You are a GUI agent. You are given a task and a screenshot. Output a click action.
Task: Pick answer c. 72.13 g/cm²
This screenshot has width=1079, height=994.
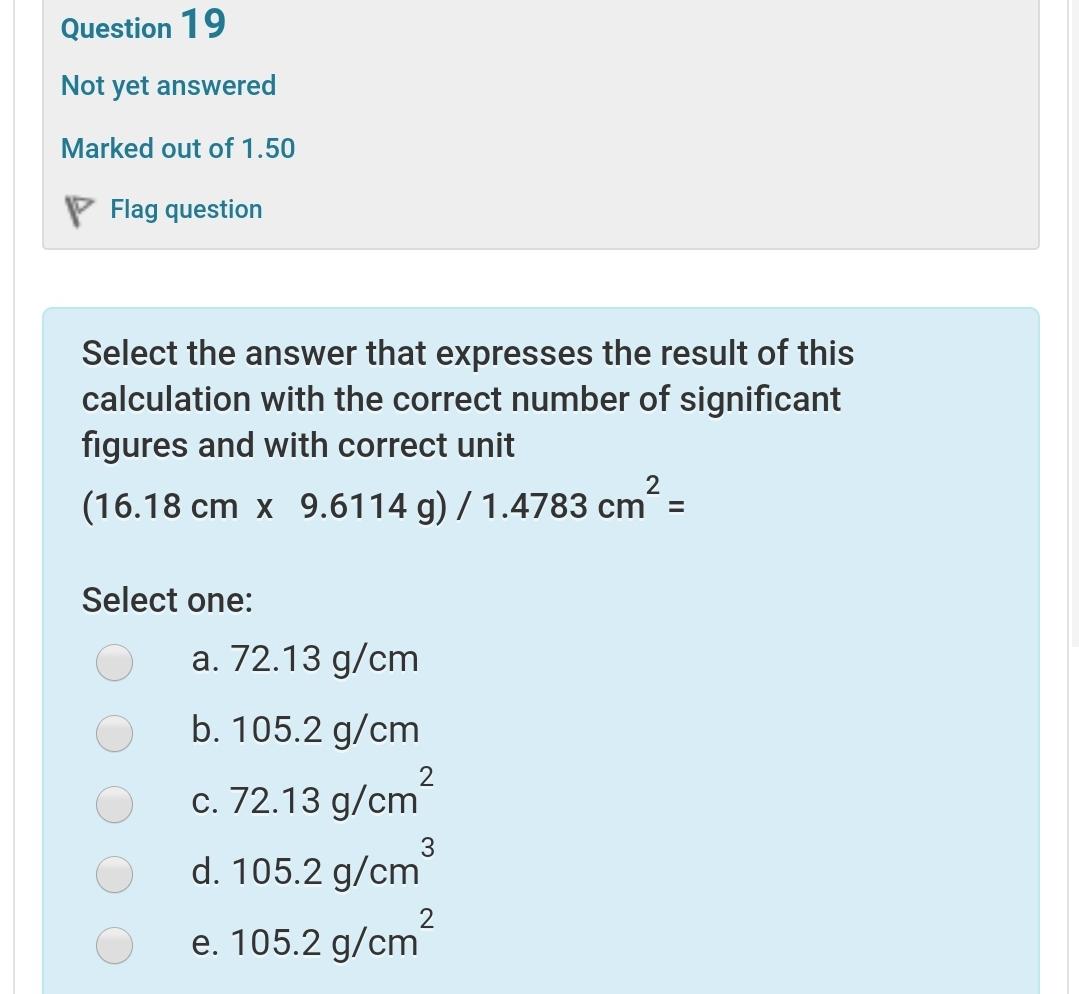115,803
